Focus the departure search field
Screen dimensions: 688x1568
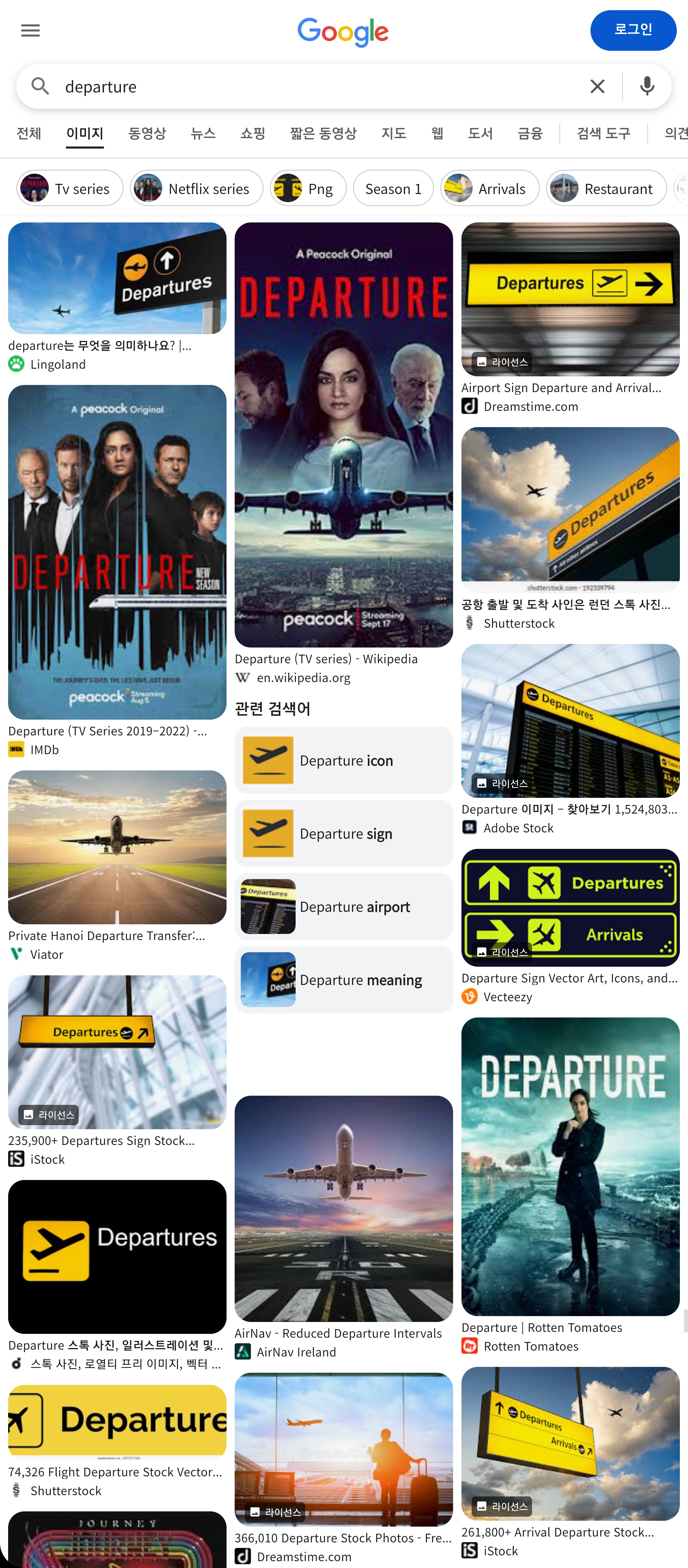317,86
